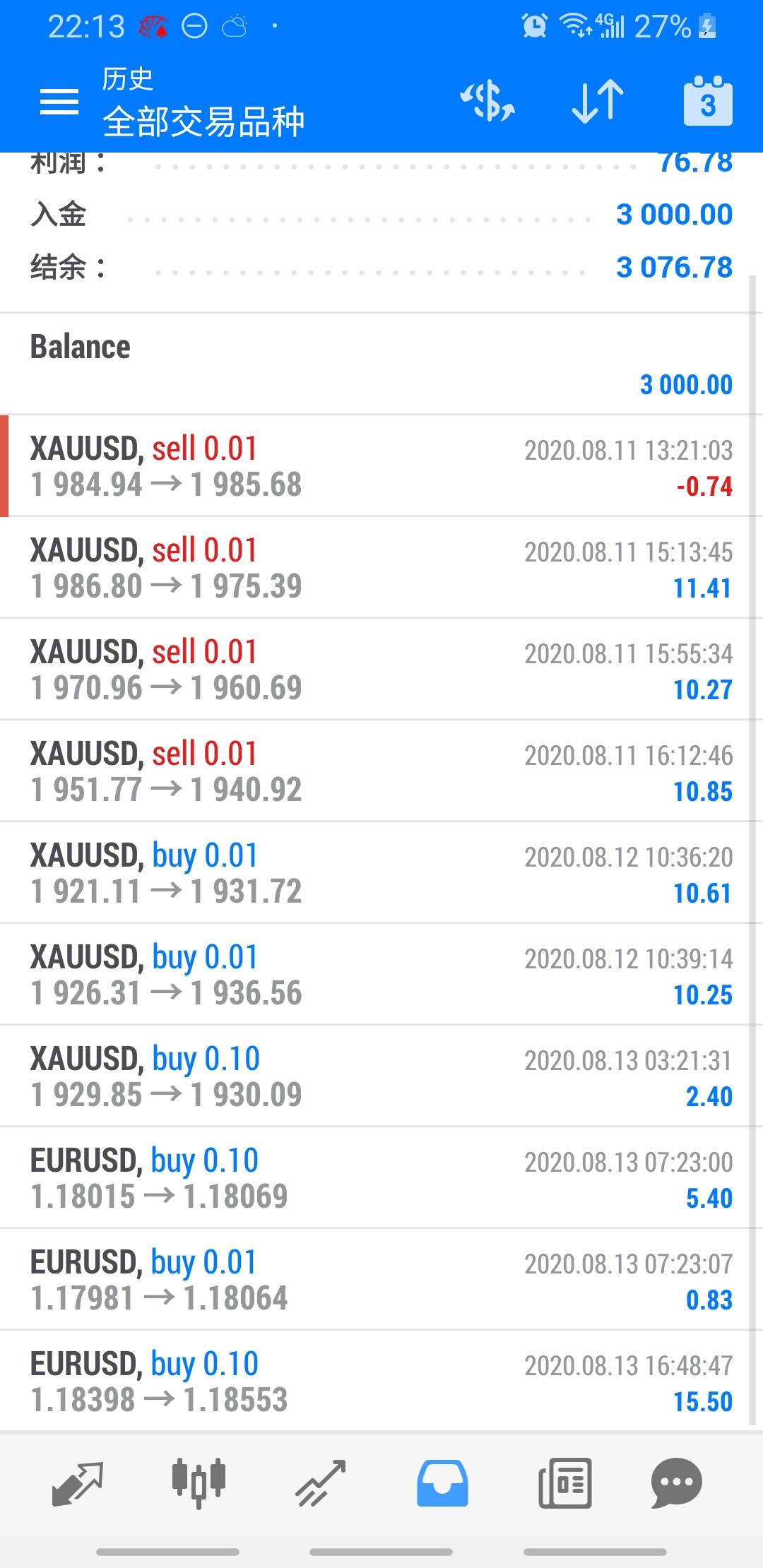The height and width of the screenshot is (1568, 763).
Task: Select the History inbox tab
Action: [x=442, y=1483]
